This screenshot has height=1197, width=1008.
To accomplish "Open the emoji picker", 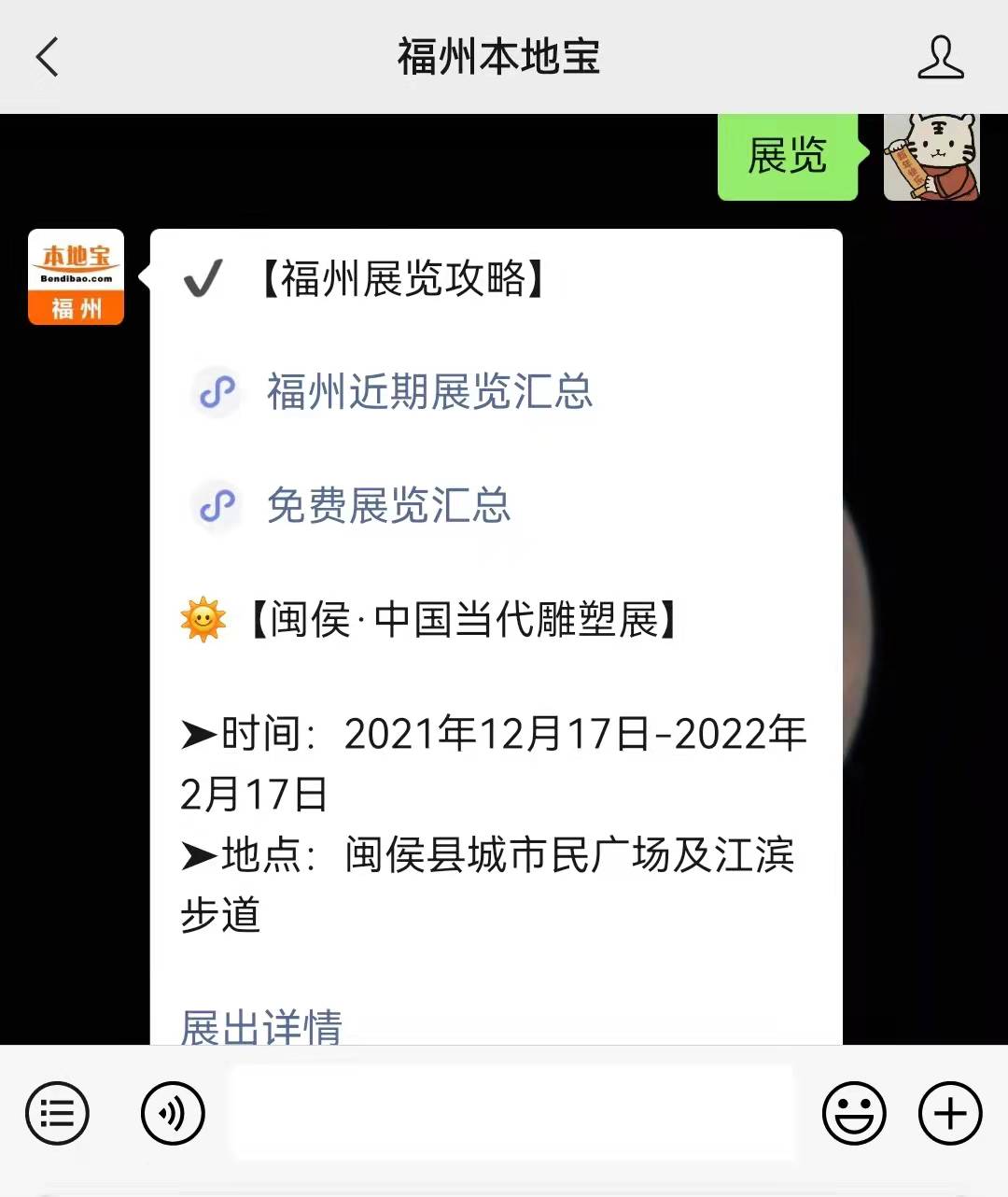I will click(853, 1113).
